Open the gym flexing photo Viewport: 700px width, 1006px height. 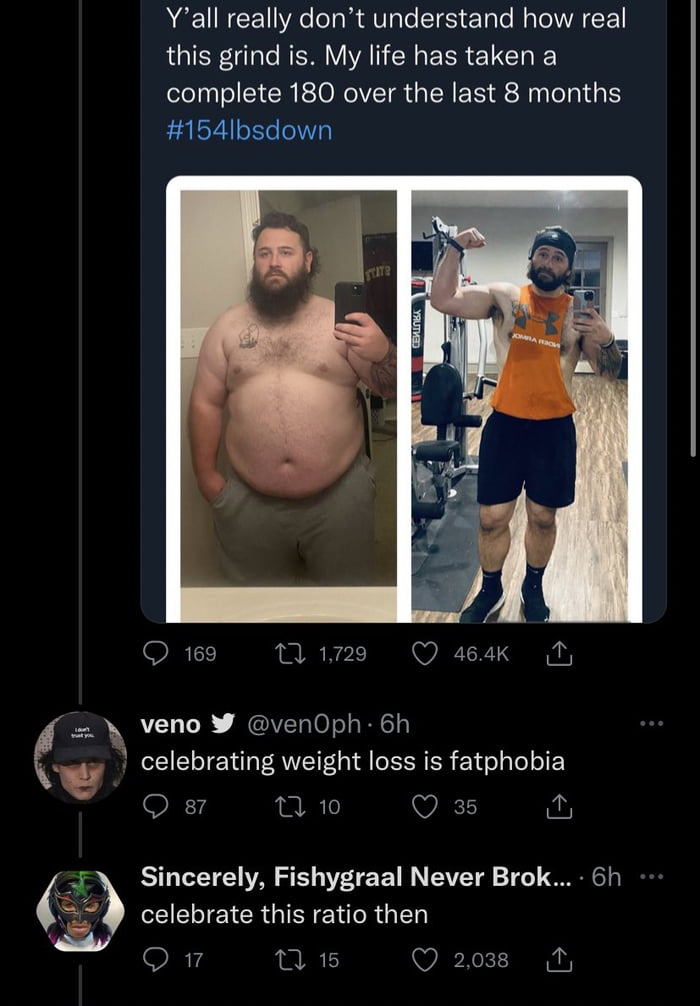(520, 400)
